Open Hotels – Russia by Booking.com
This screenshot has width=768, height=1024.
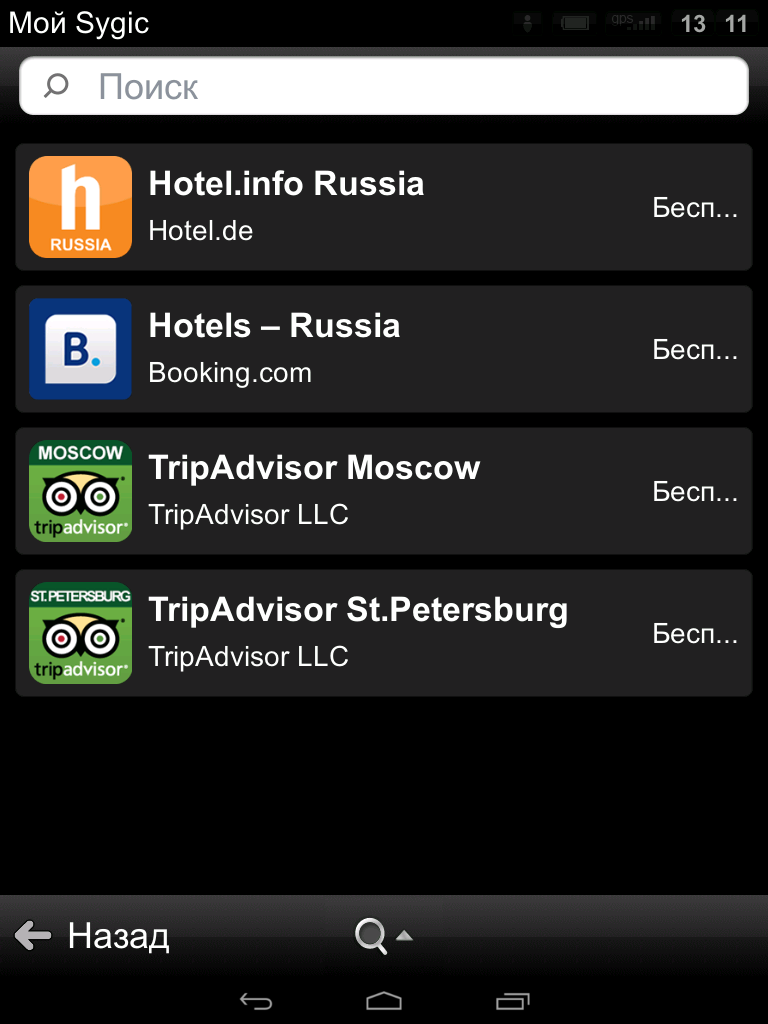(384, 349)
